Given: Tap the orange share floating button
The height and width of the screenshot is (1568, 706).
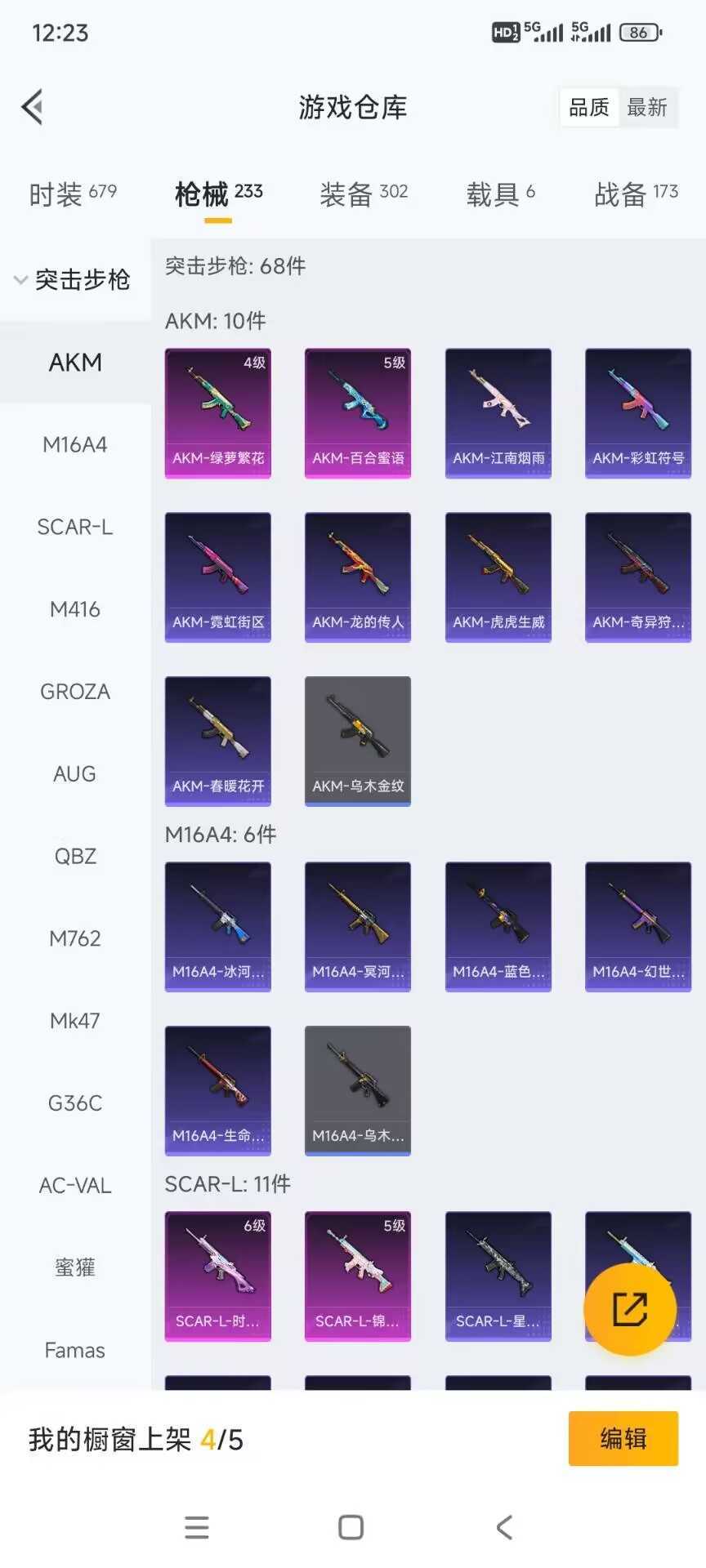Looking at the screenshot, I should pyautogui.click(x=630, y=1309).
